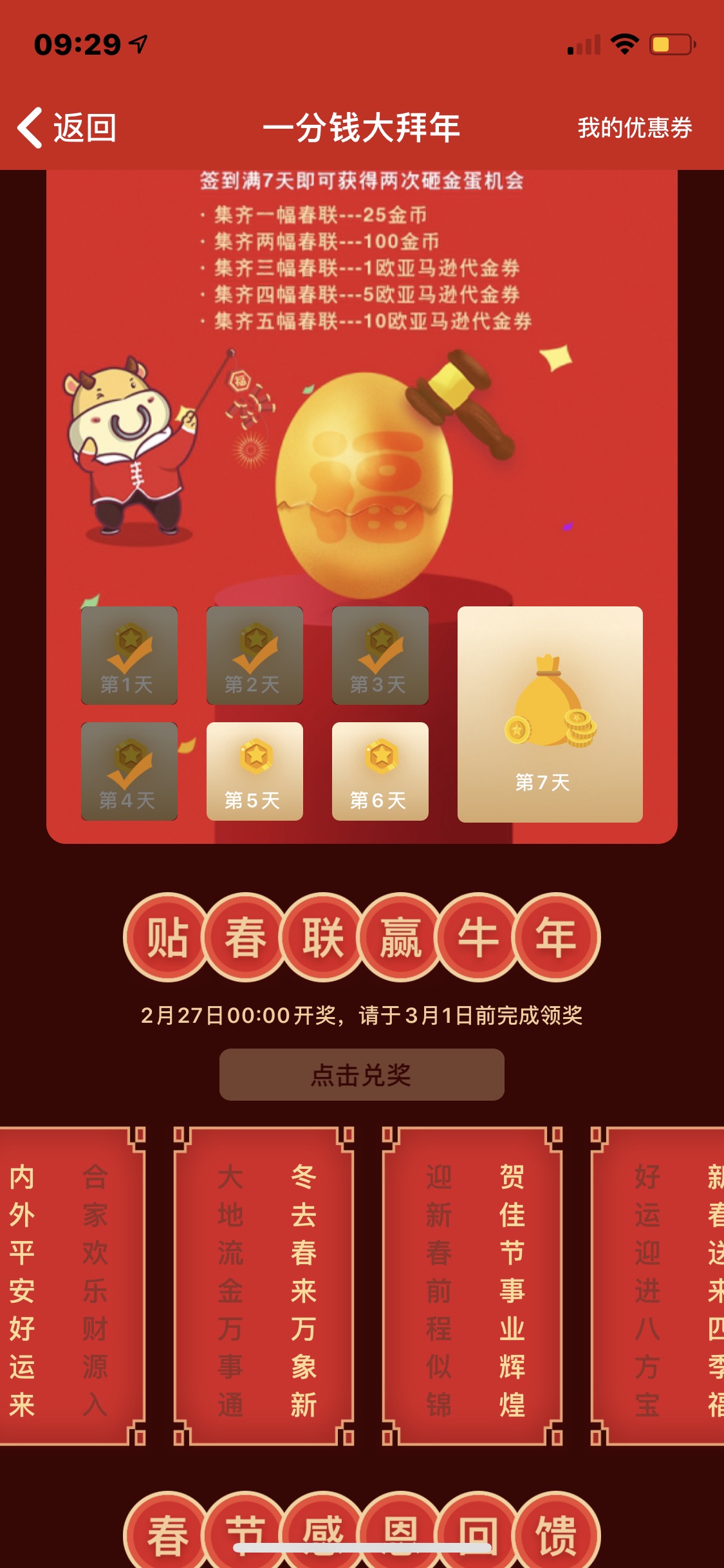Tap the 第5天 sign-in tile
Viewport: 724px width, 1568px height.
pos(254,771)
